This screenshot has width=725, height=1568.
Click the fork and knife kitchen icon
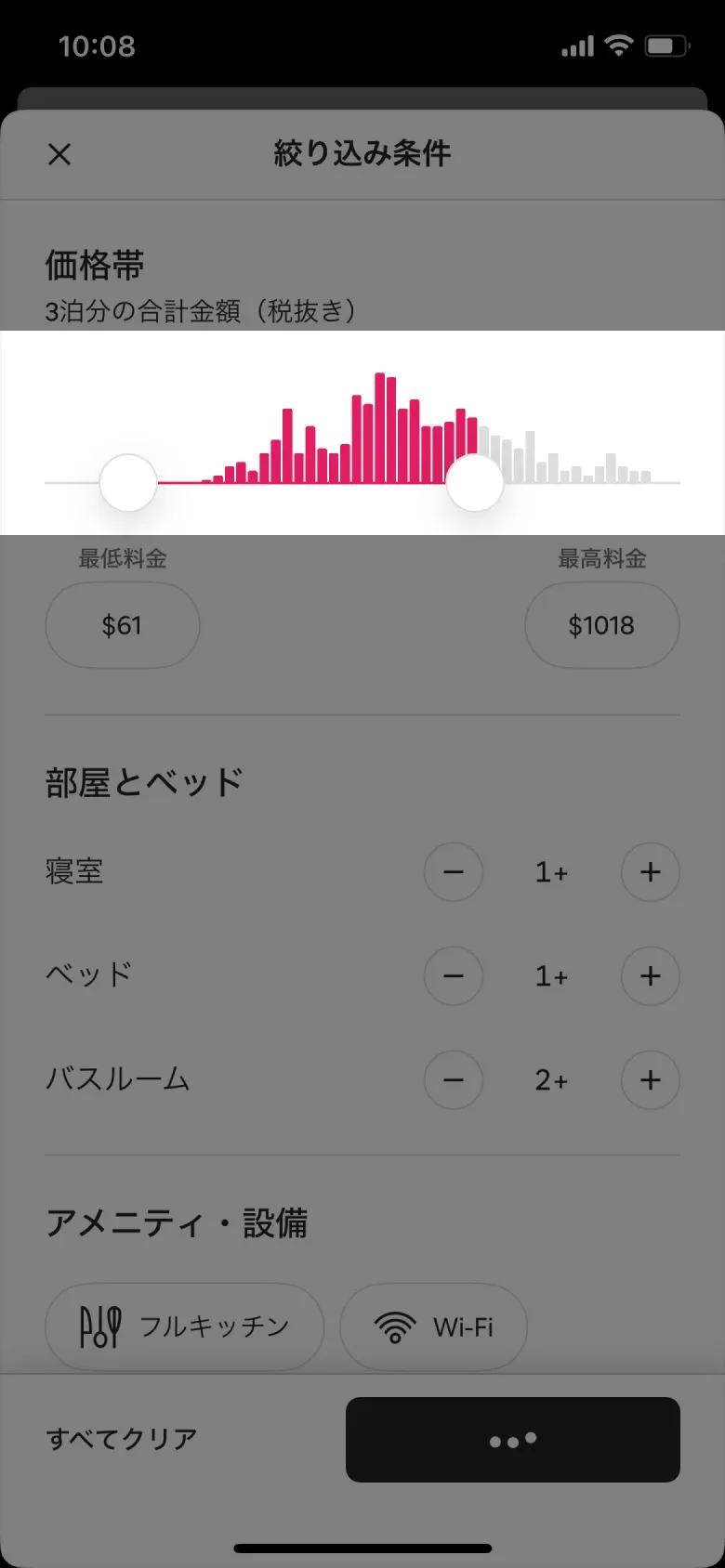(102, 1326)
